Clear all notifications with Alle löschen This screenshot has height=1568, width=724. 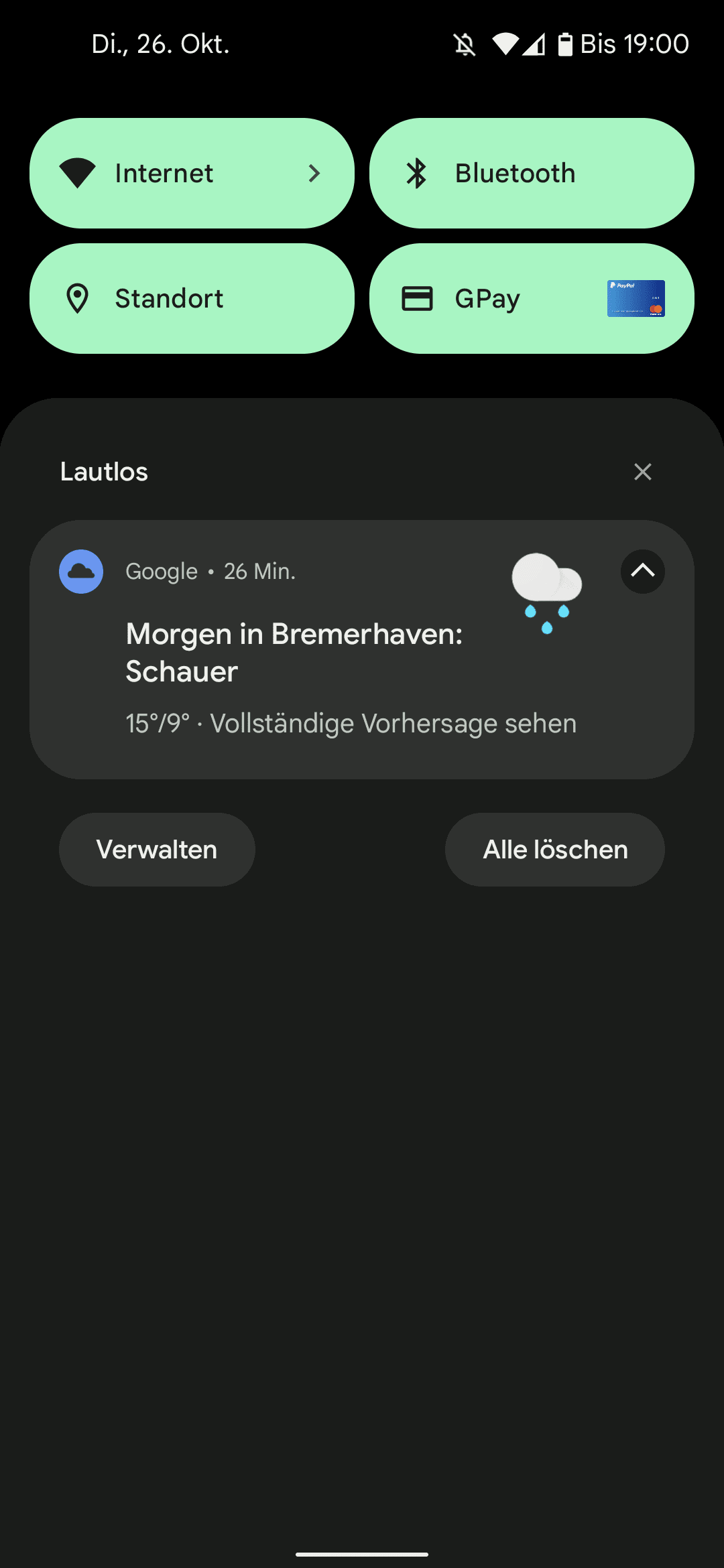(x=555, y=850)
